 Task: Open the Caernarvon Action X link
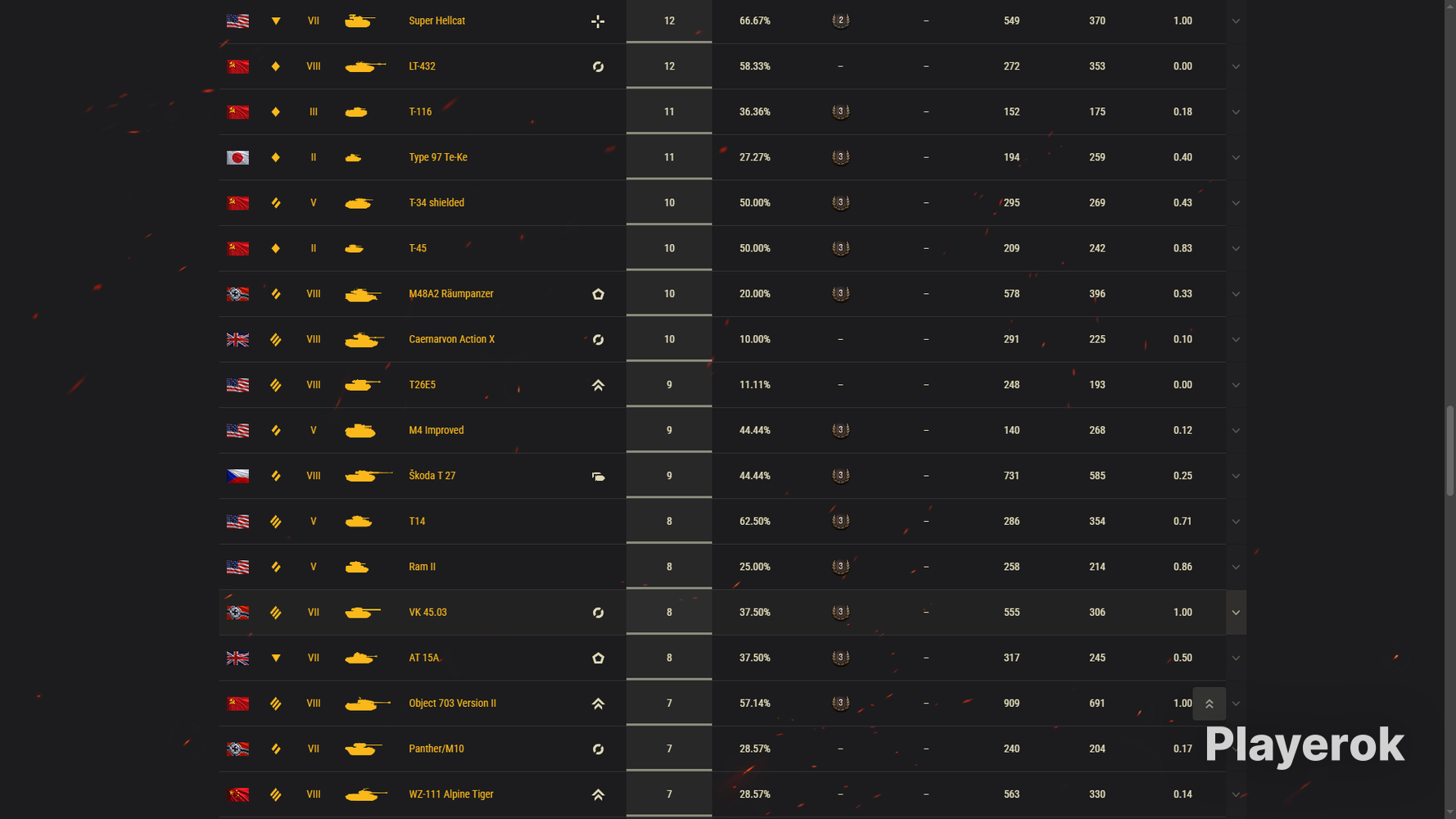pos(451,339)
